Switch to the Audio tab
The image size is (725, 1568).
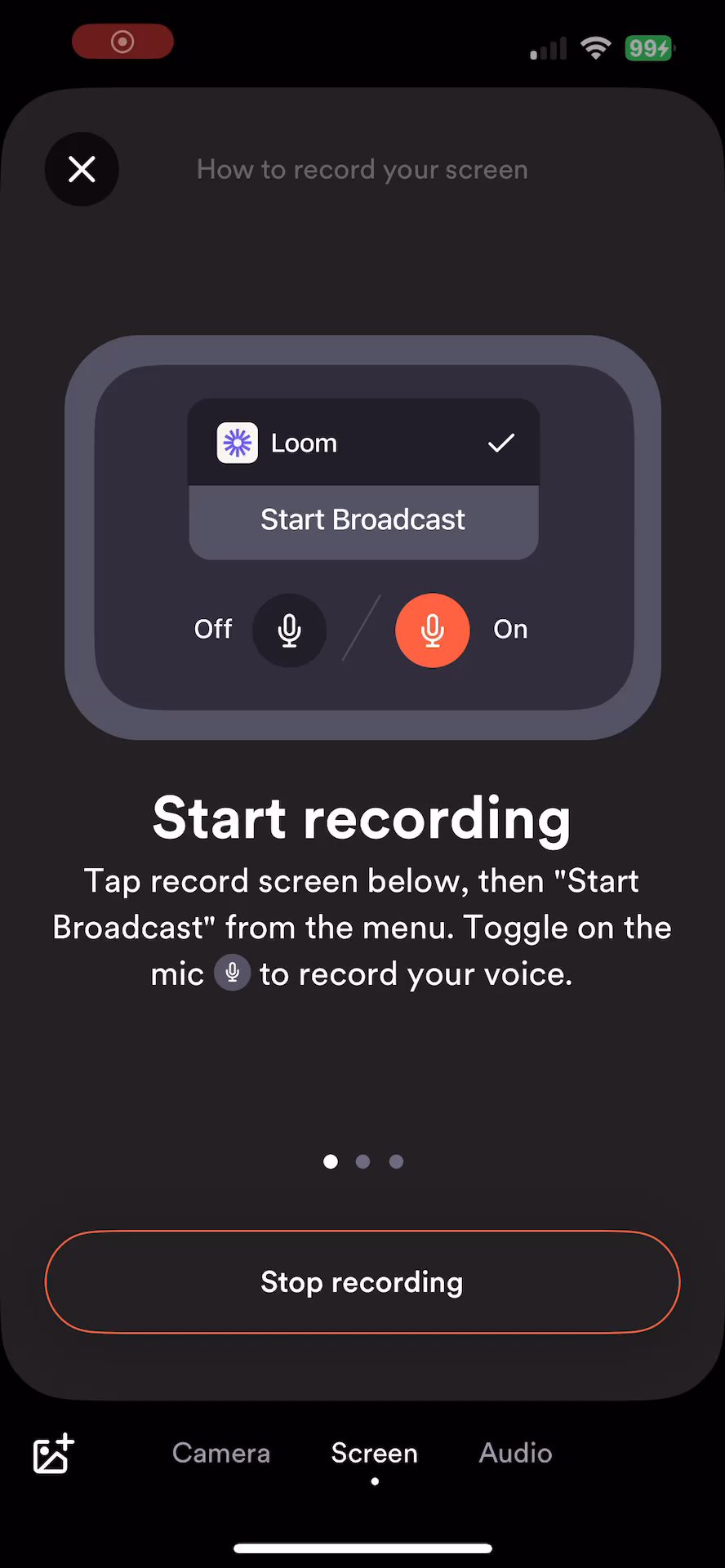515,1453
